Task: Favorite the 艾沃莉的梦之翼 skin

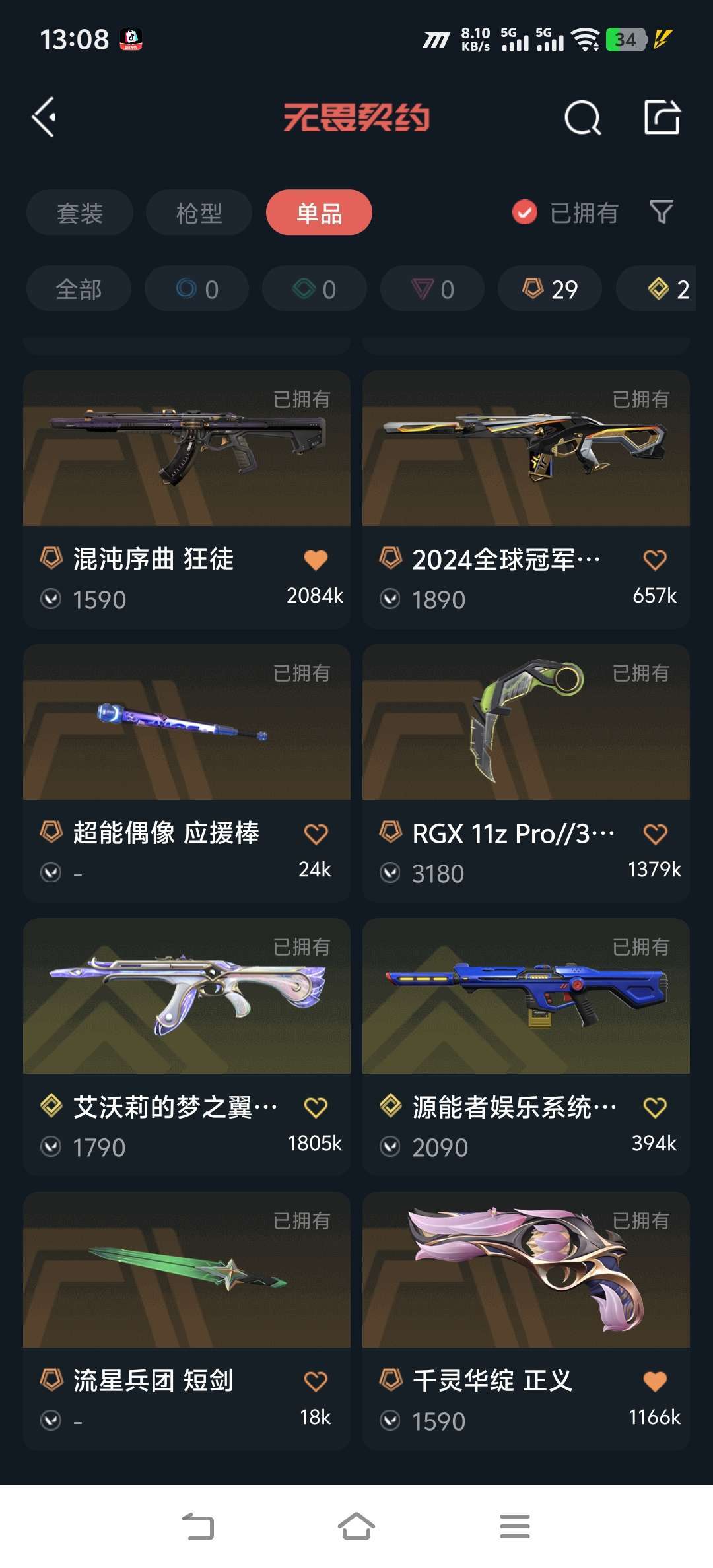Action: [316, 1107]
